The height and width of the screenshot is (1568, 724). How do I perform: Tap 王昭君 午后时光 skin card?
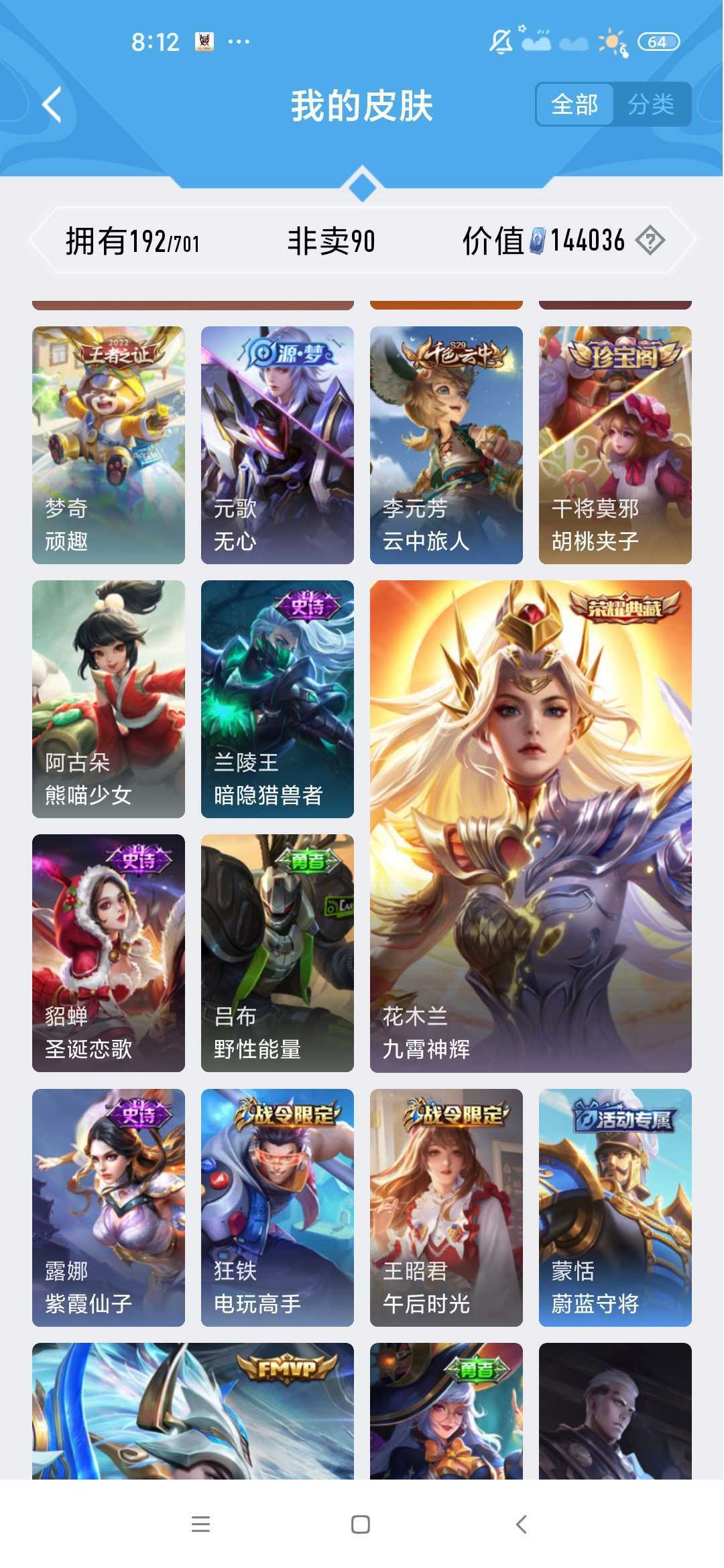(x=446, y=1207)
